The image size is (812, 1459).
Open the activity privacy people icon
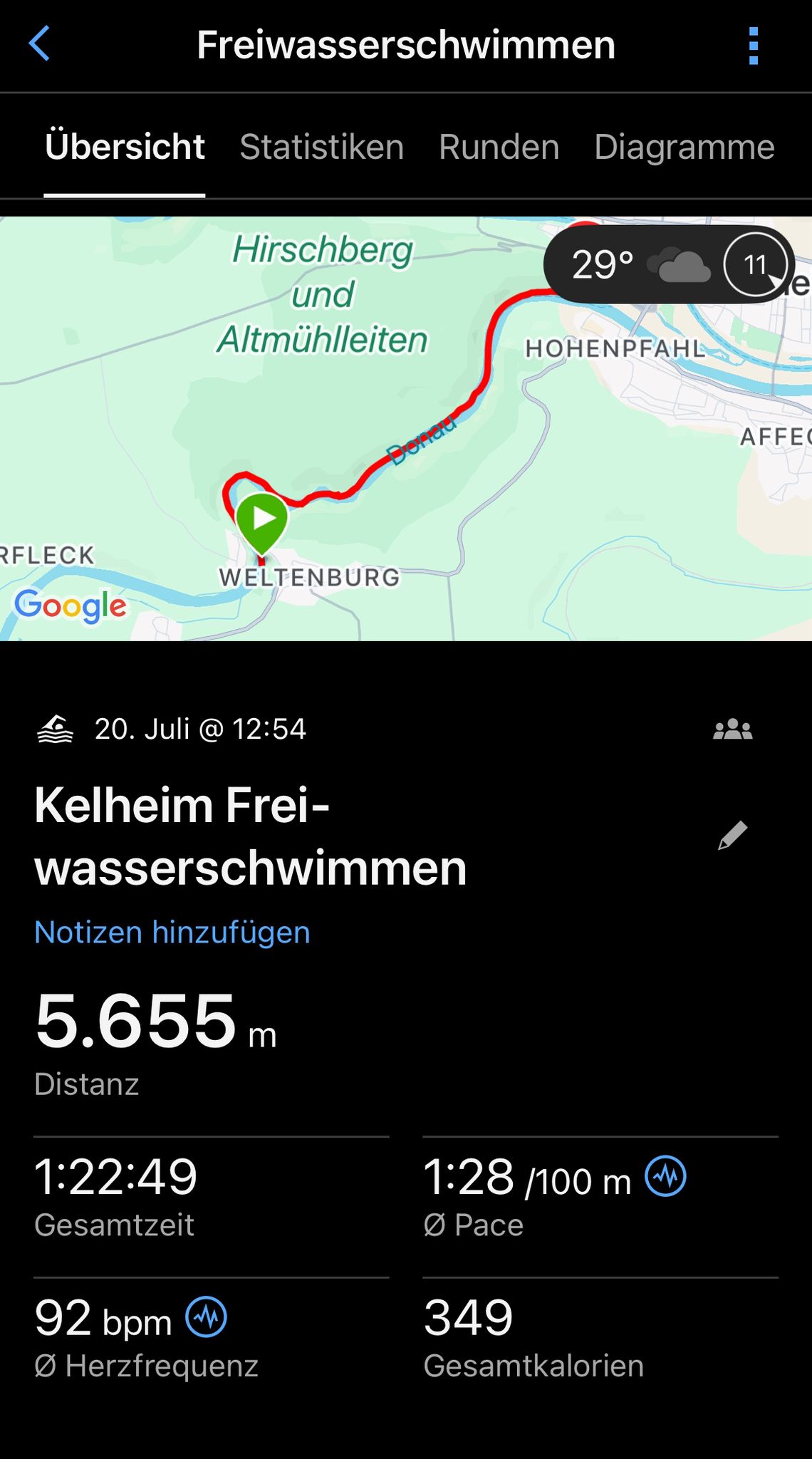[x=732, y=729]
